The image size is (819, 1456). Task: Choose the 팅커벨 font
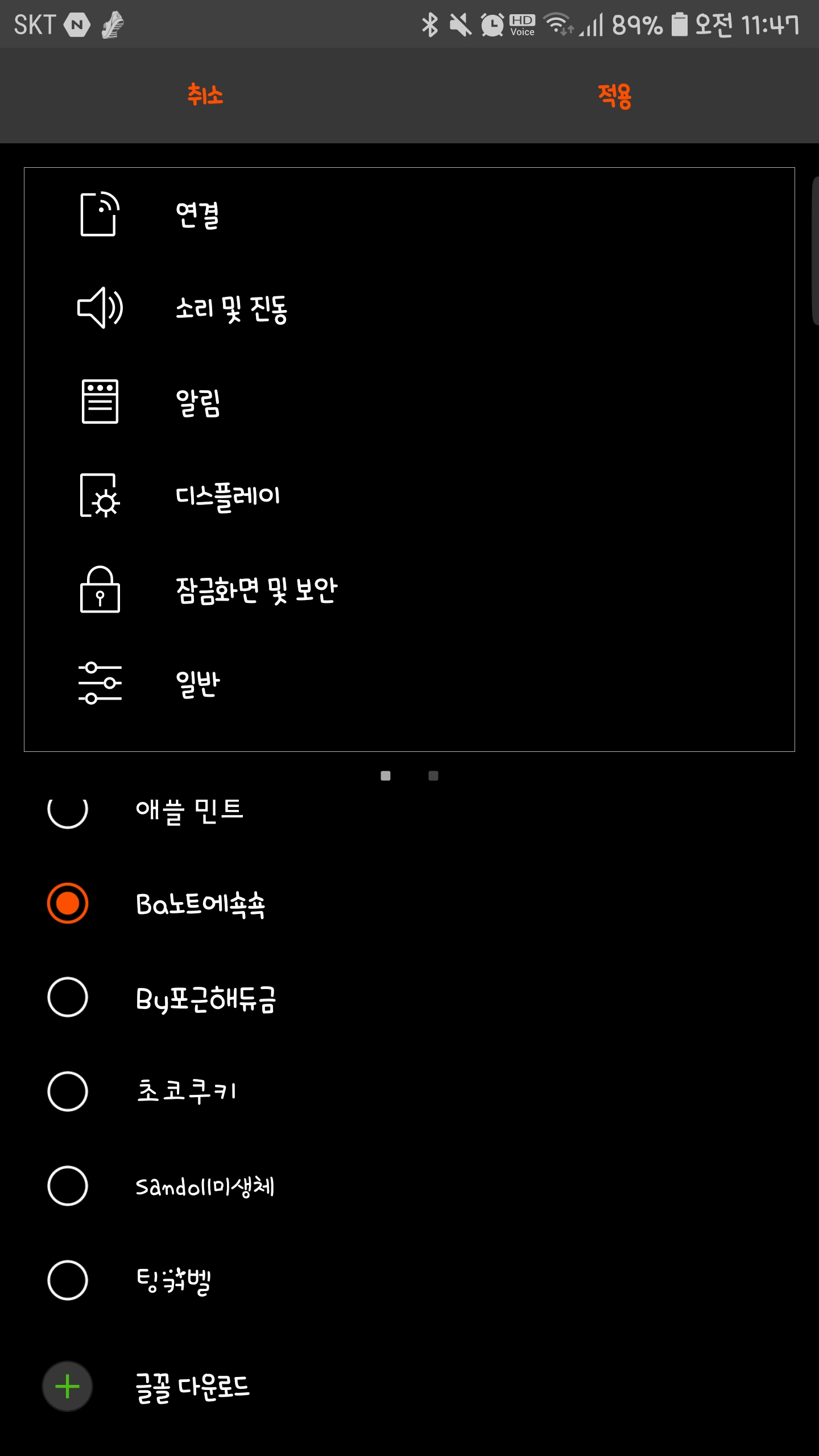pyautogui.click(x=68, y=1280)
